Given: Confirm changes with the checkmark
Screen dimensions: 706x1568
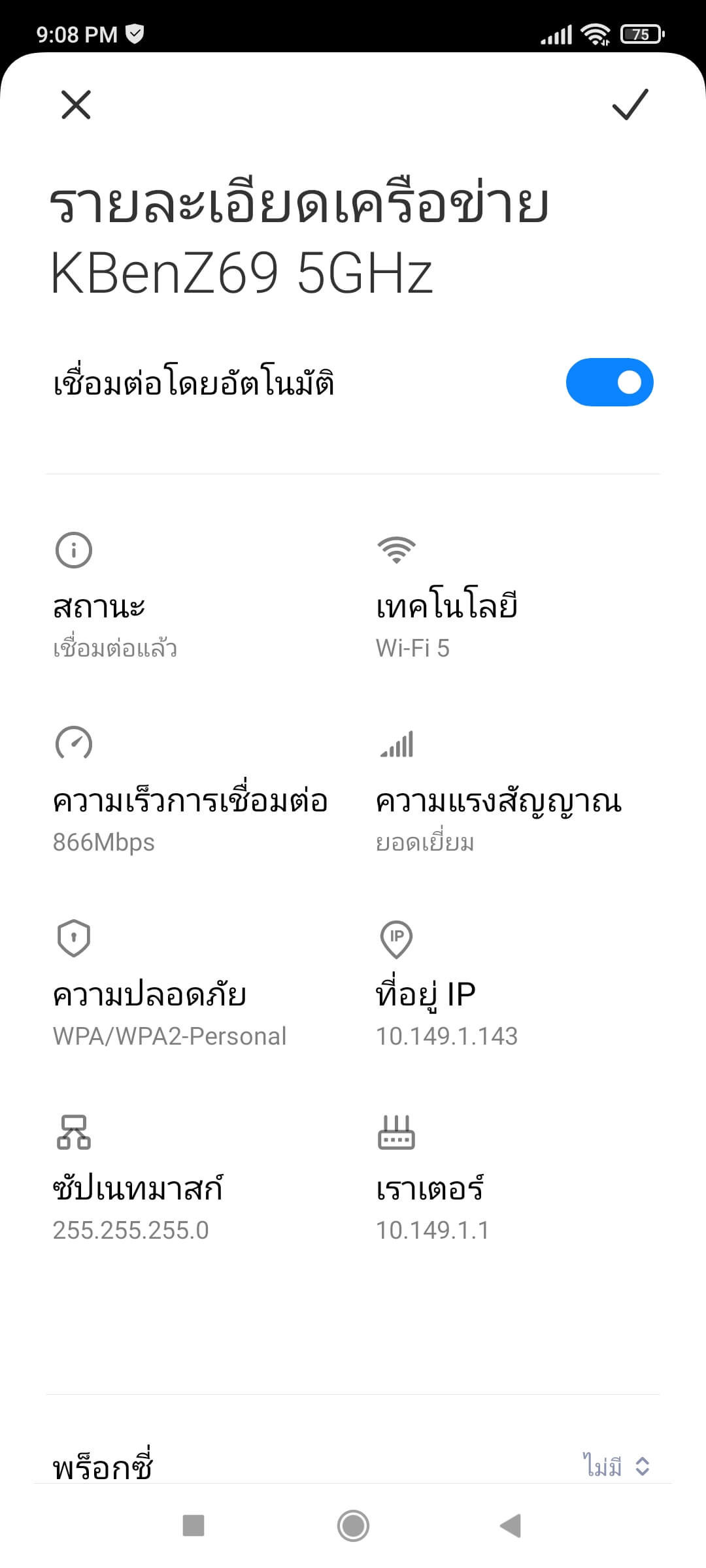Looking at the screenshot, I should (630, 105).
